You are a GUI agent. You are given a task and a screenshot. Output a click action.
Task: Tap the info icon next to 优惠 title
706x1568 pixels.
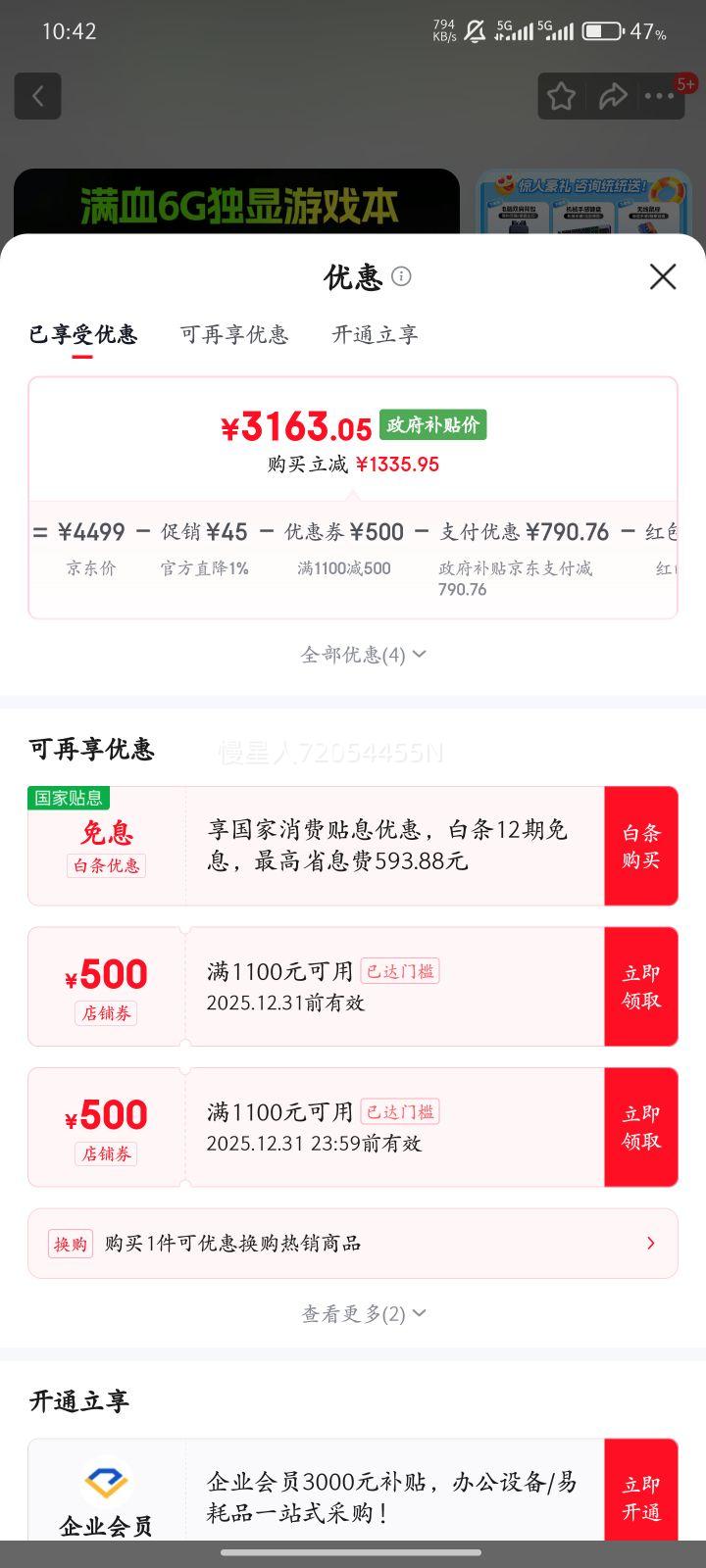pyautogui.click(x=402, y=276)
